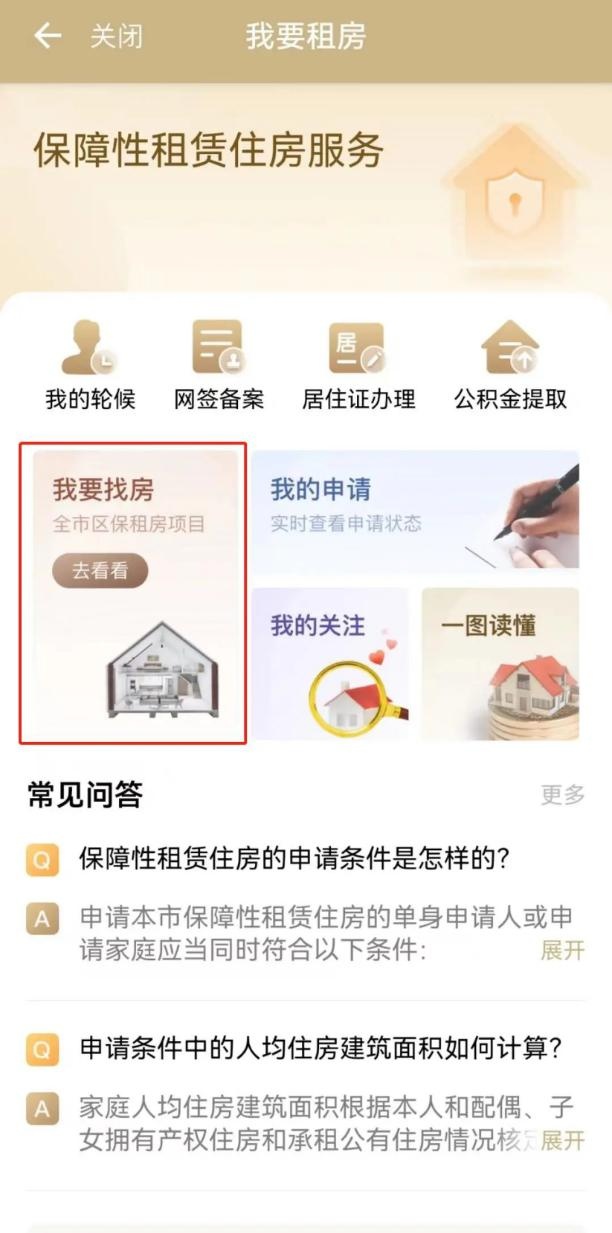The image size is (612, 1233).
Task: Open 居住证办理 service
Action: click(358, 366)
